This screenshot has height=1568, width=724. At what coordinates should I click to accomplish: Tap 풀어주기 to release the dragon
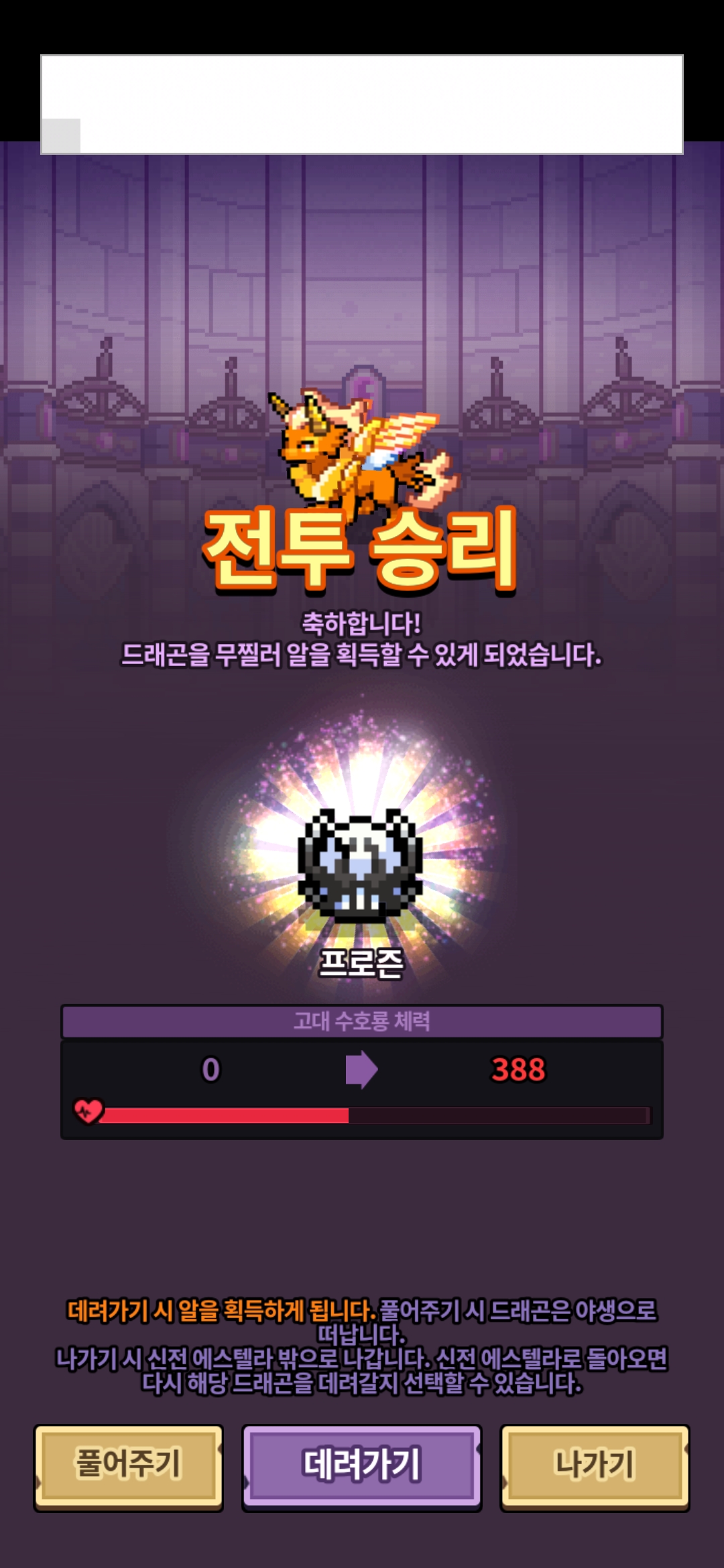pos(128,1467)
